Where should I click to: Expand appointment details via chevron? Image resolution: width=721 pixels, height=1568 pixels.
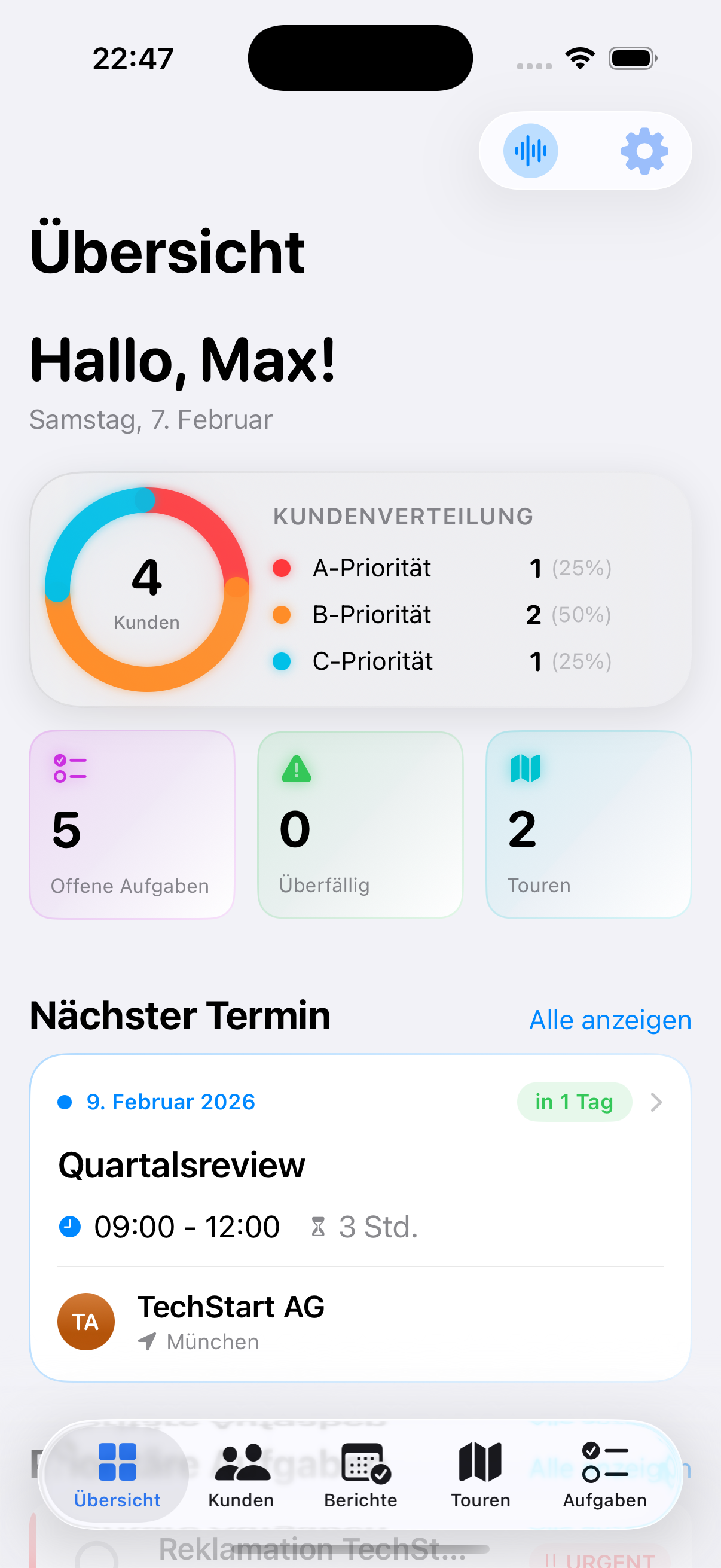(x=656, y=1102)
